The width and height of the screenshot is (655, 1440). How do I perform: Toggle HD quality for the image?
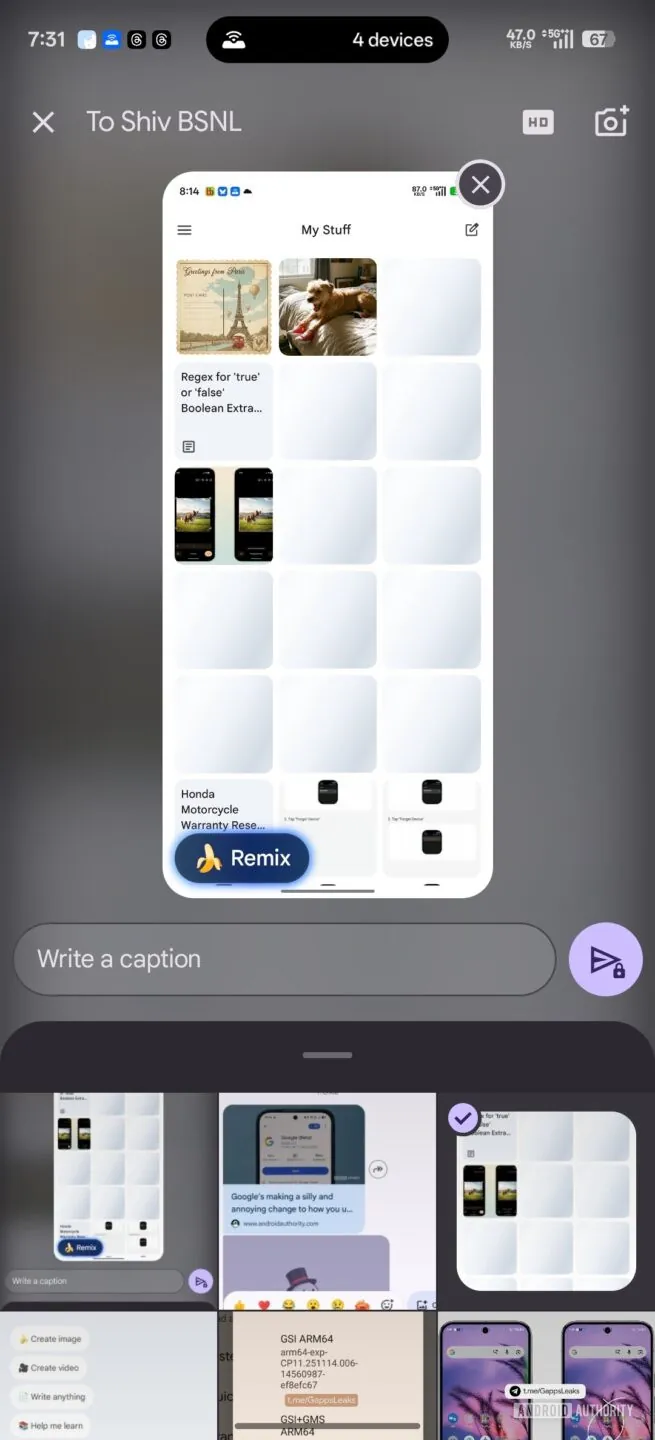(x=538, y=122)
